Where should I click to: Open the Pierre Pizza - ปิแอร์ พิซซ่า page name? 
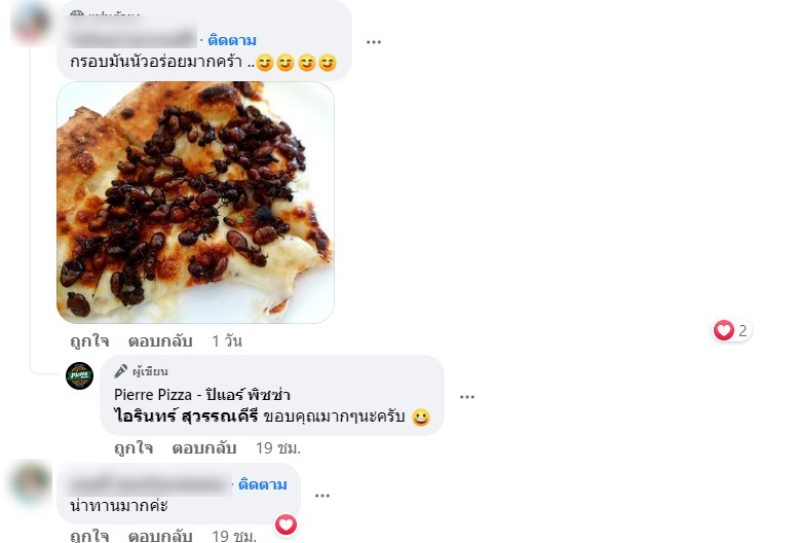coord(202,395)
